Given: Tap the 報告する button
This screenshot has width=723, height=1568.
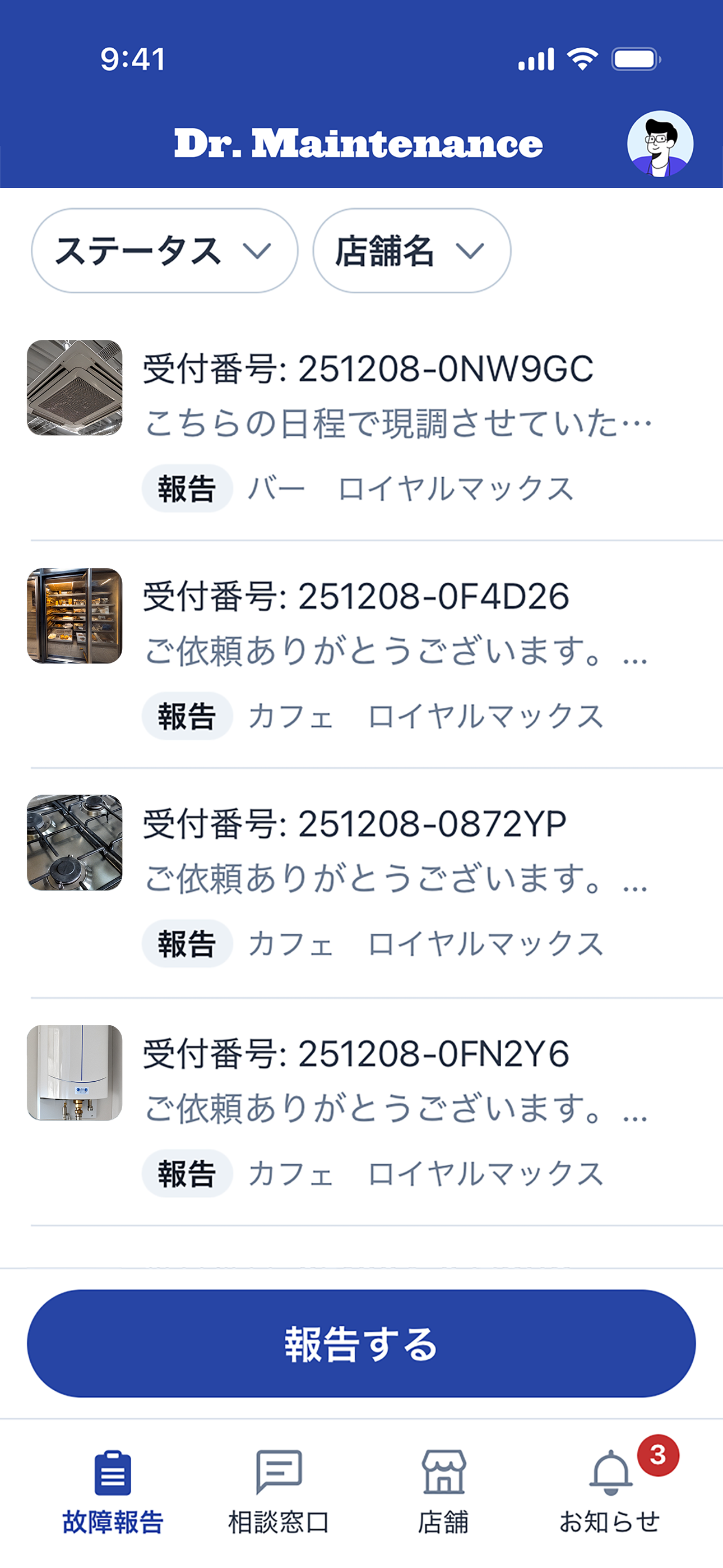Looking at the screenshot, I should [361, 1343].
